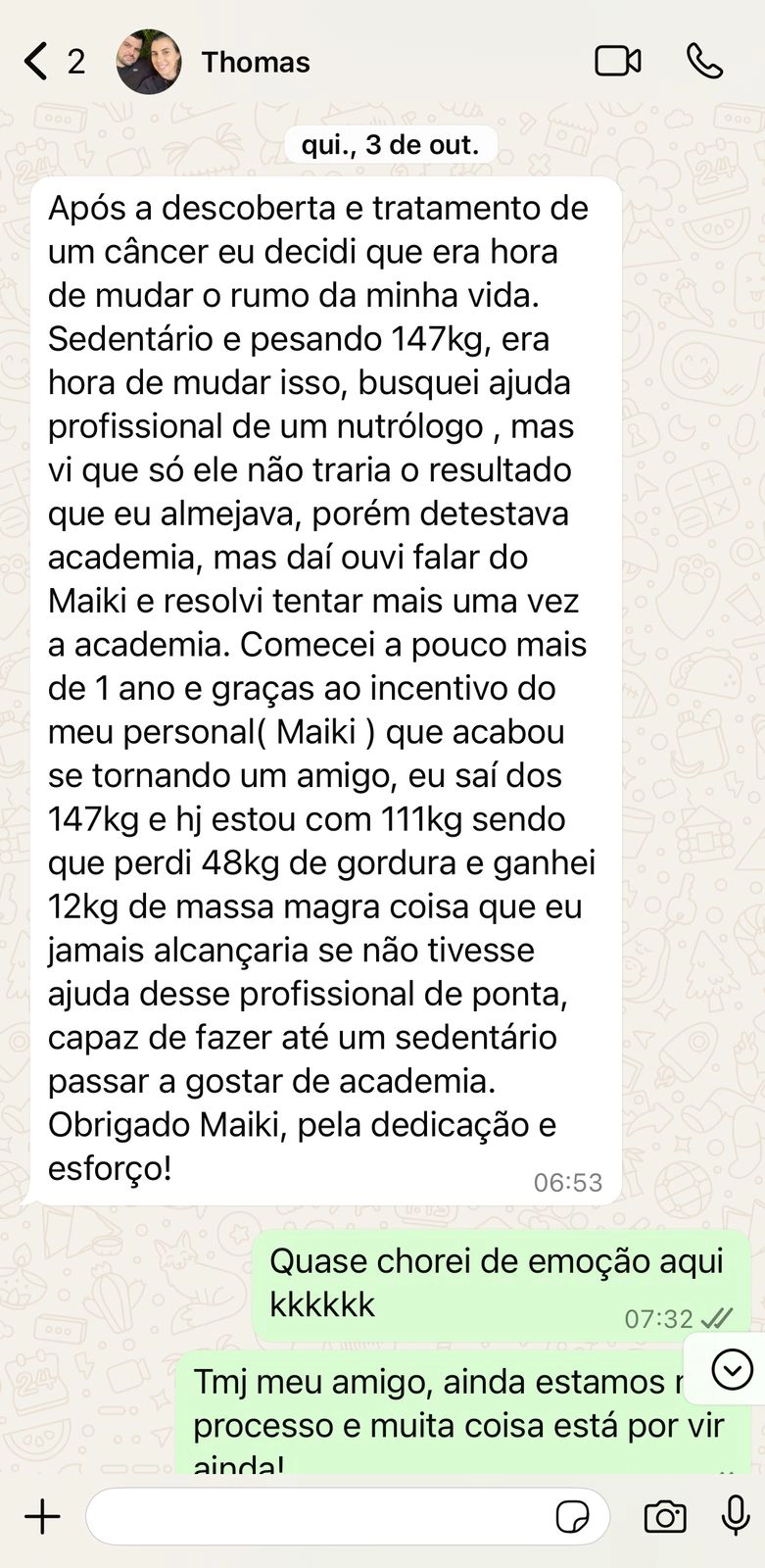Start a voice call with Thomas
Image resolution: width=765 pixels, height=1568 pixels.
tap(704, 62)
